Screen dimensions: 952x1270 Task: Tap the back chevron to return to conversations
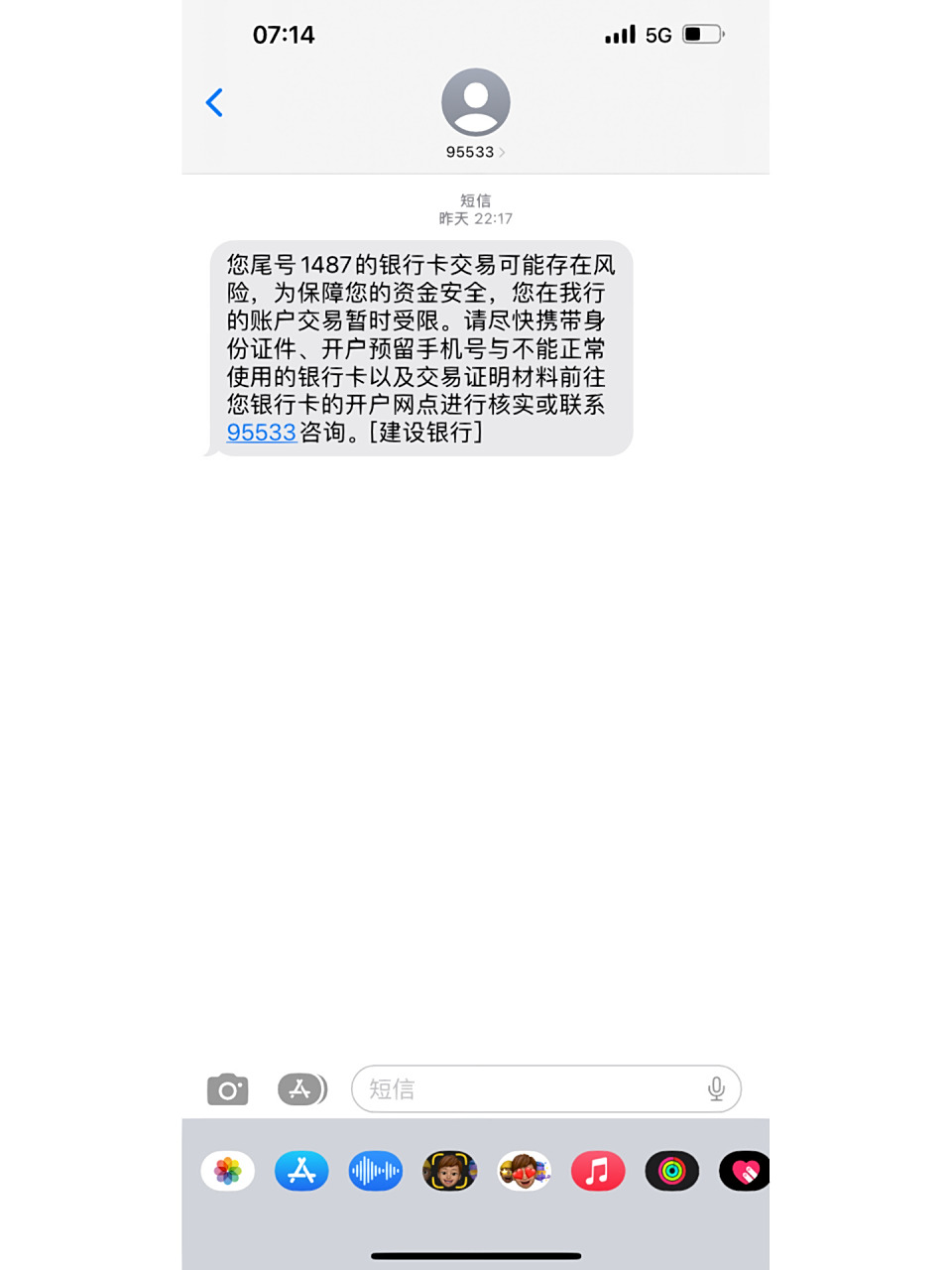pyautogui.click(x=214, y=102)
